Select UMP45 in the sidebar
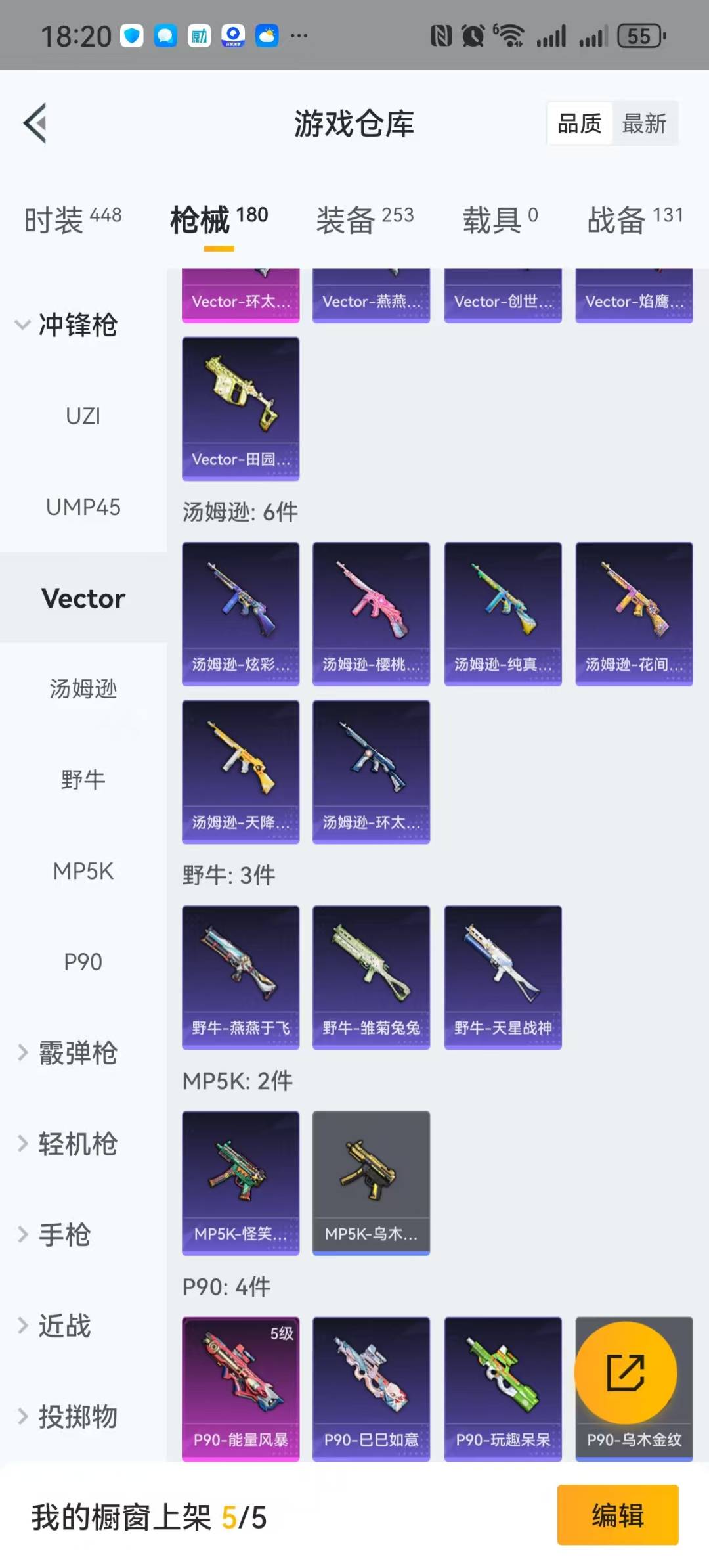Viewport: 709px width, 1568px height. (x=83, y=507)
